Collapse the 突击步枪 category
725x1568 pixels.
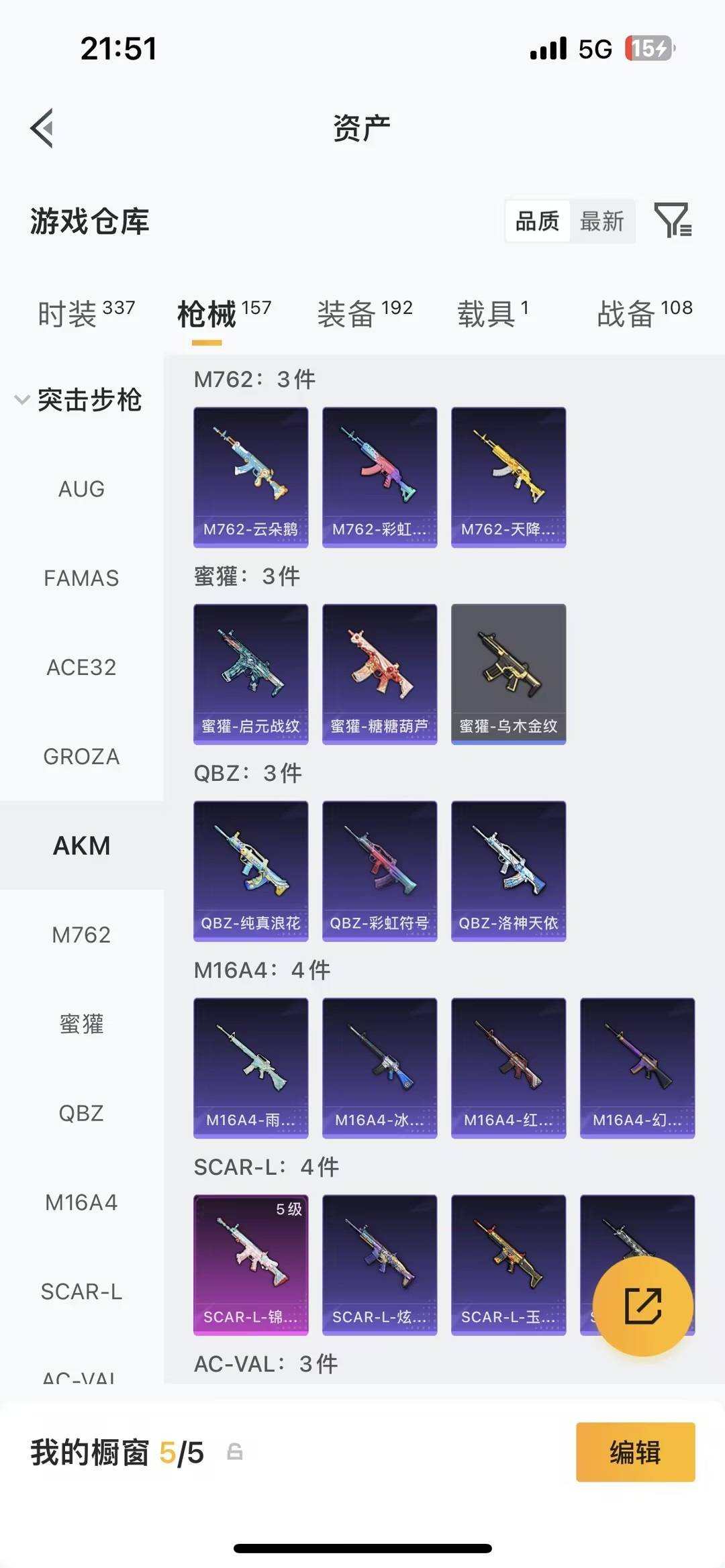coord(77,400)
